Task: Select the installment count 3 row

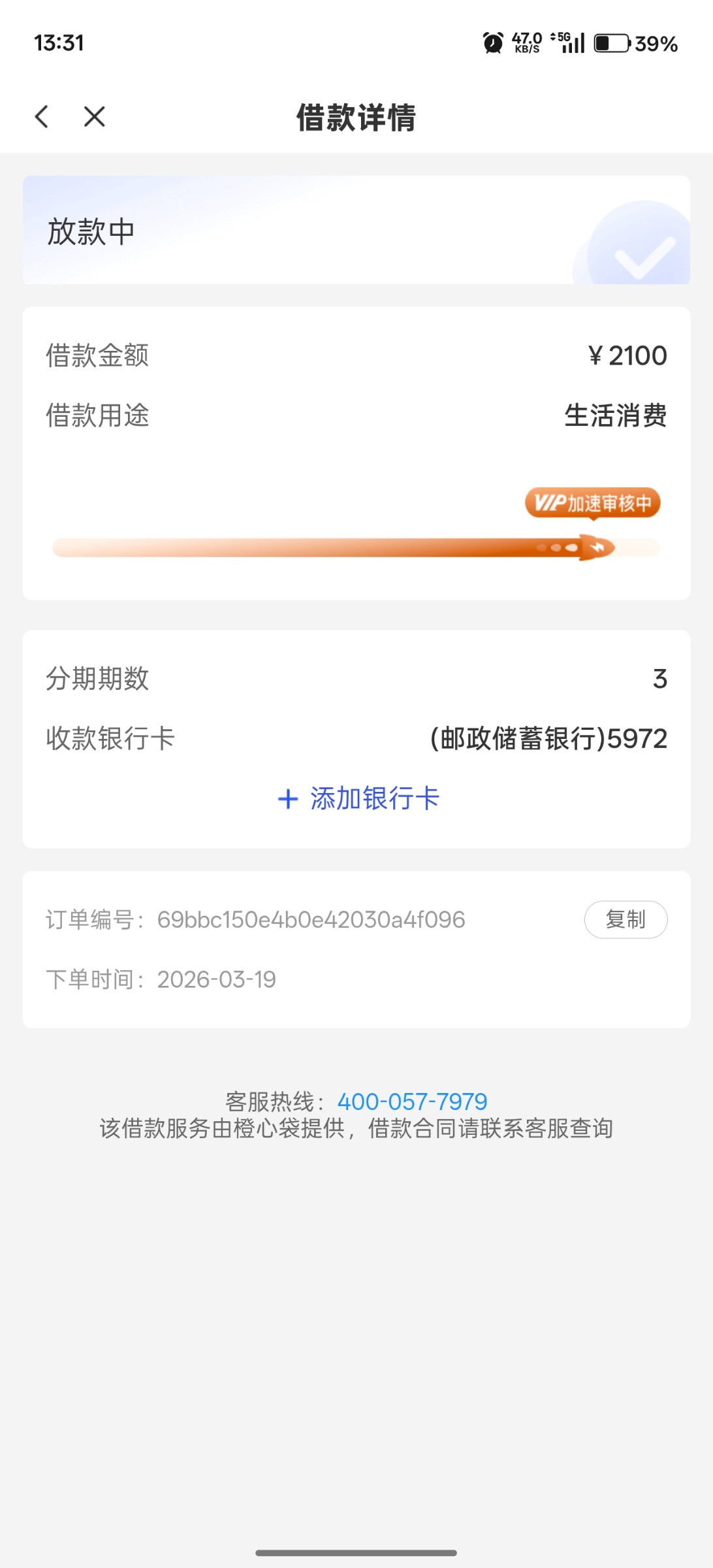Action: pyautogui.click(x=356, y=679)
